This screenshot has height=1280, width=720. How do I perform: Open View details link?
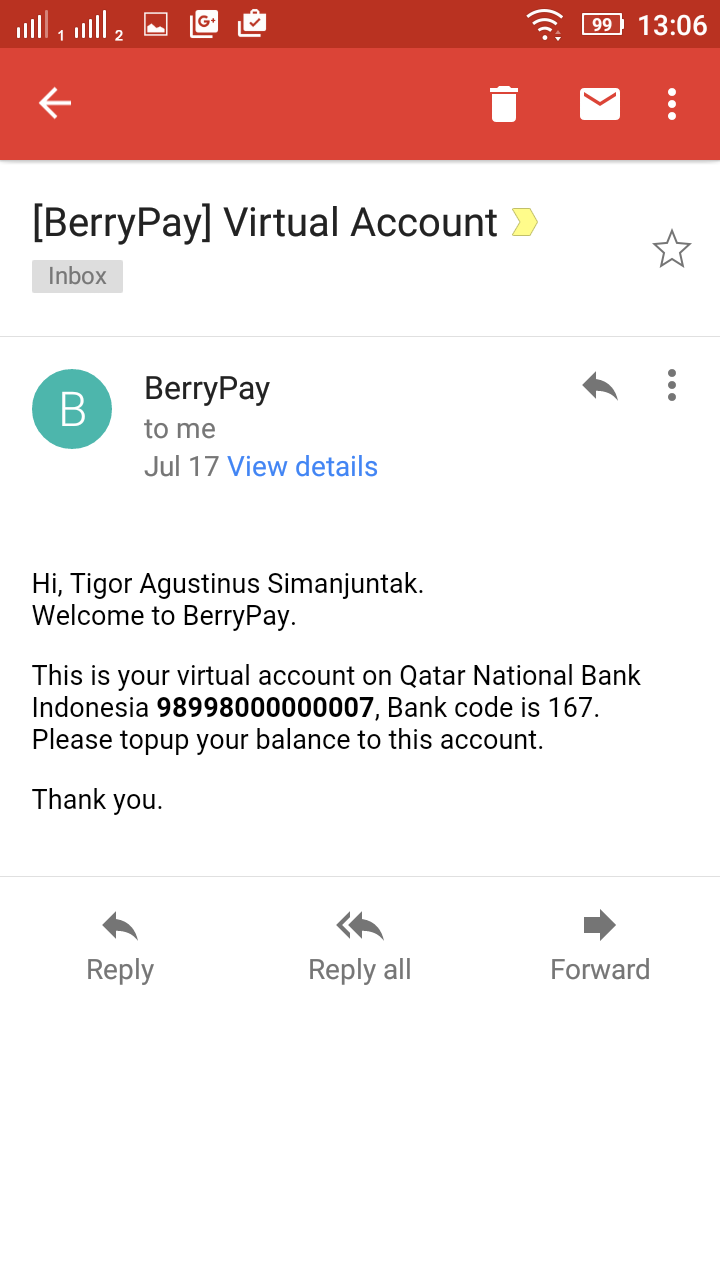(x=302, y=466)
